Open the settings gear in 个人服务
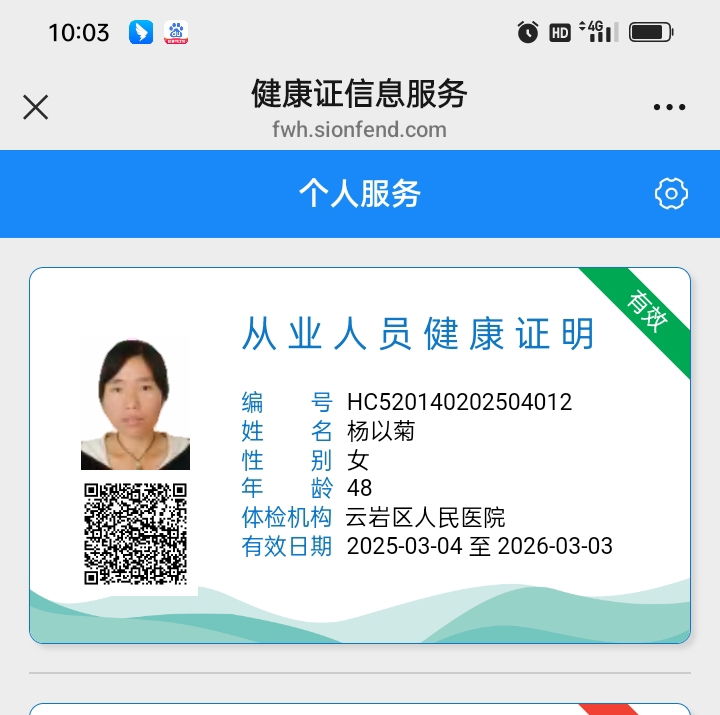This screenshot has width=720, height=715. [x=671, y=194]
